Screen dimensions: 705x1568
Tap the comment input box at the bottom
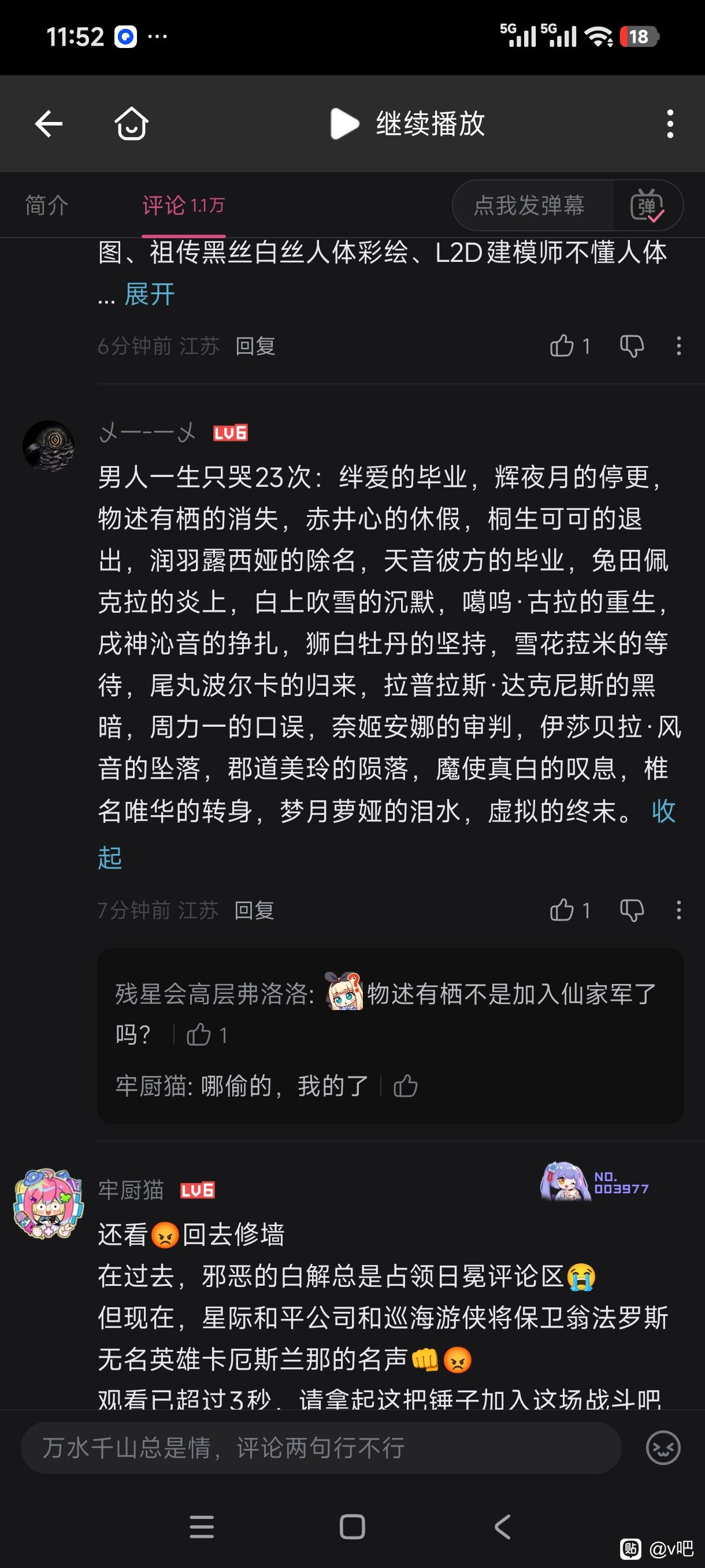(321, 1448)
